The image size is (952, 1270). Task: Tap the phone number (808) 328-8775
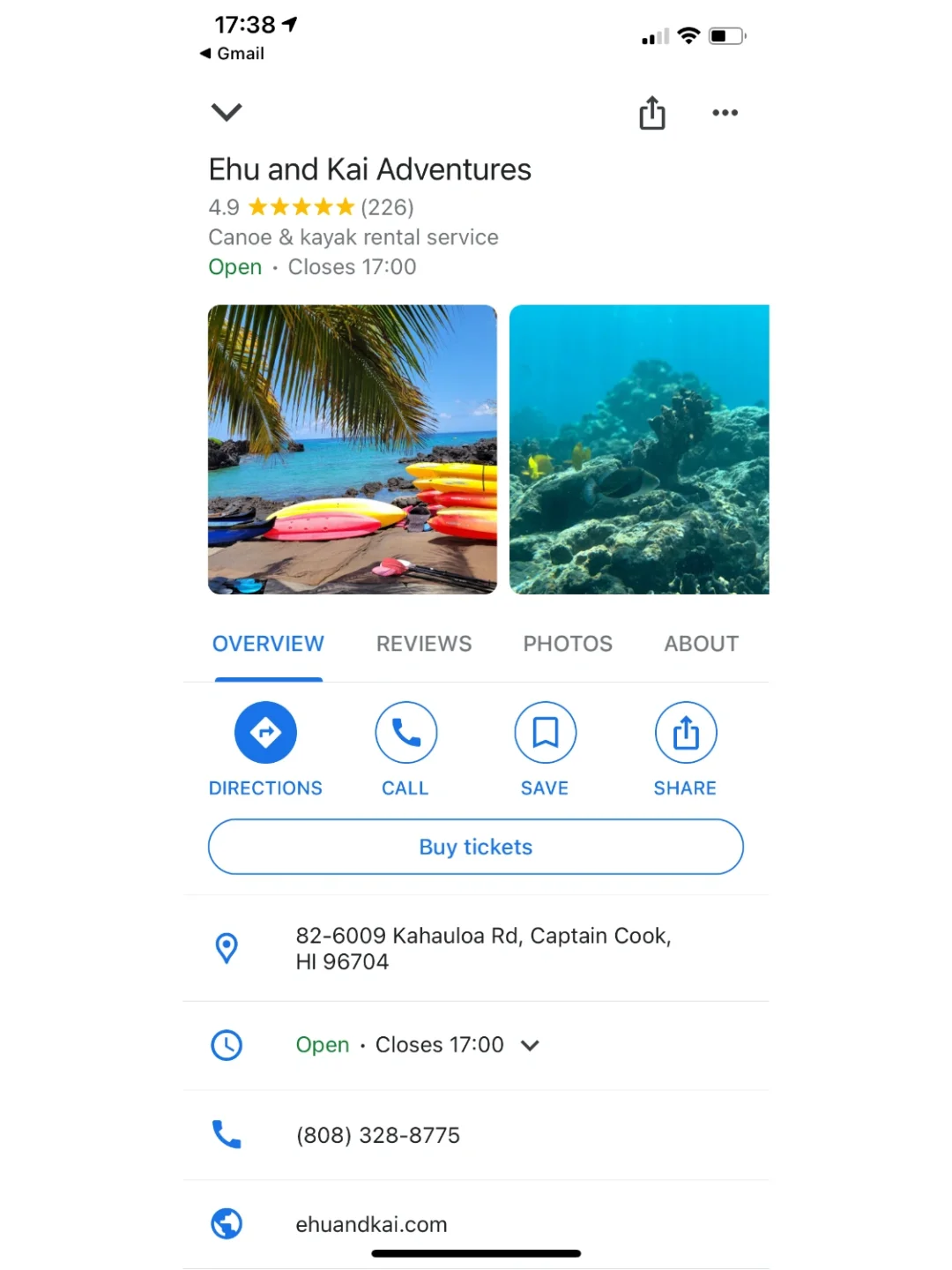click(x=377, y=1135)
